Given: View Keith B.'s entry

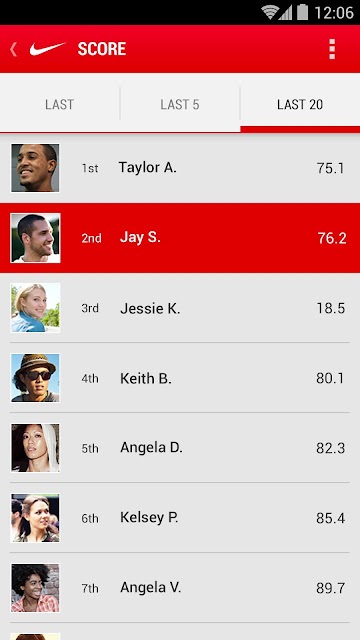Looking at the screenshot, I should 180,378.
